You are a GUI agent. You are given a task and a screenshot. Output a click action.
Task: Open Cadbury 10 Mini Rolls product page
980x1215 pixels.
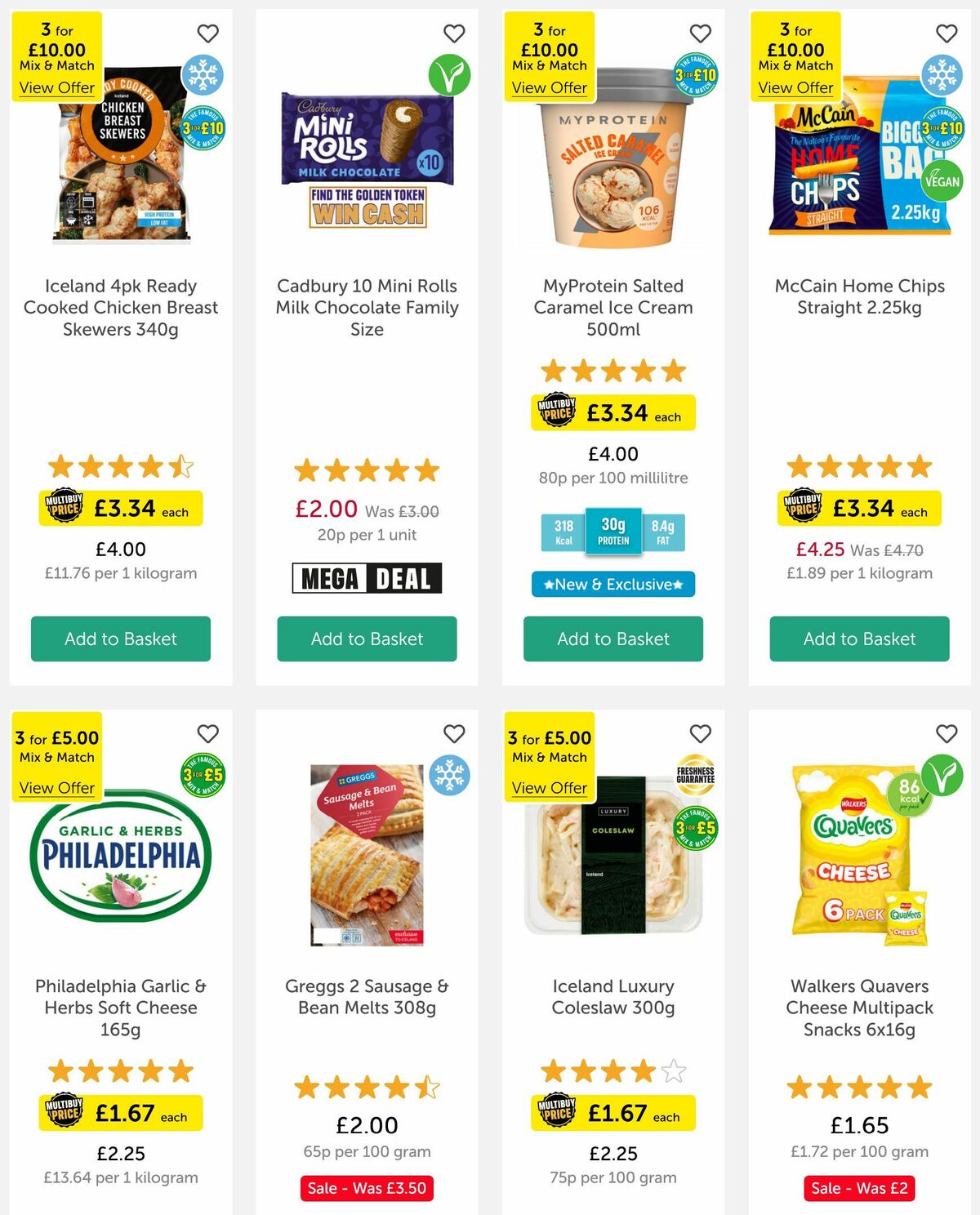[x=367, y=307]
